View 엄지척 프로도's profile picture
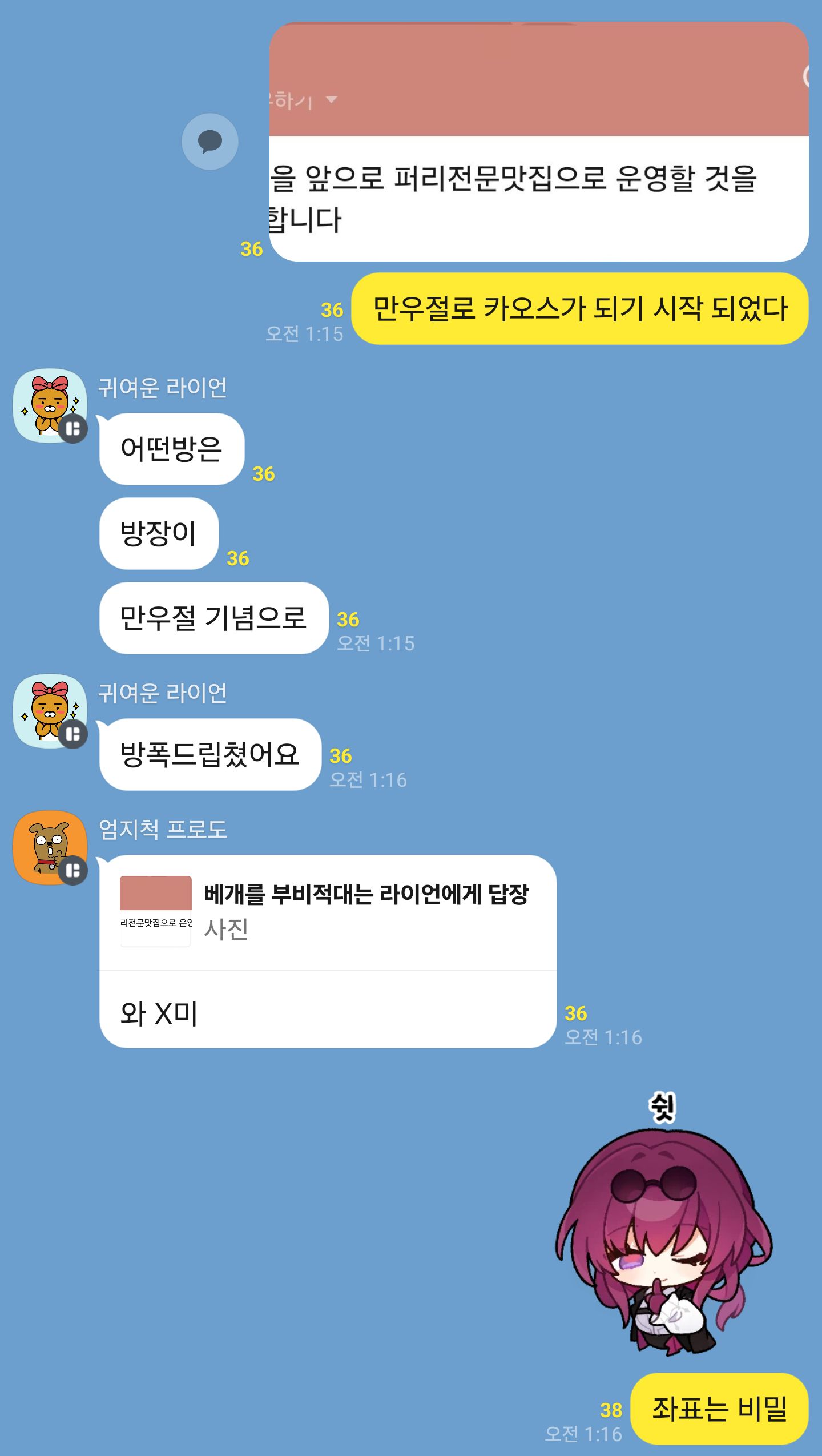The width and height of the screenshot is (822, 1456). click(50, 847)
